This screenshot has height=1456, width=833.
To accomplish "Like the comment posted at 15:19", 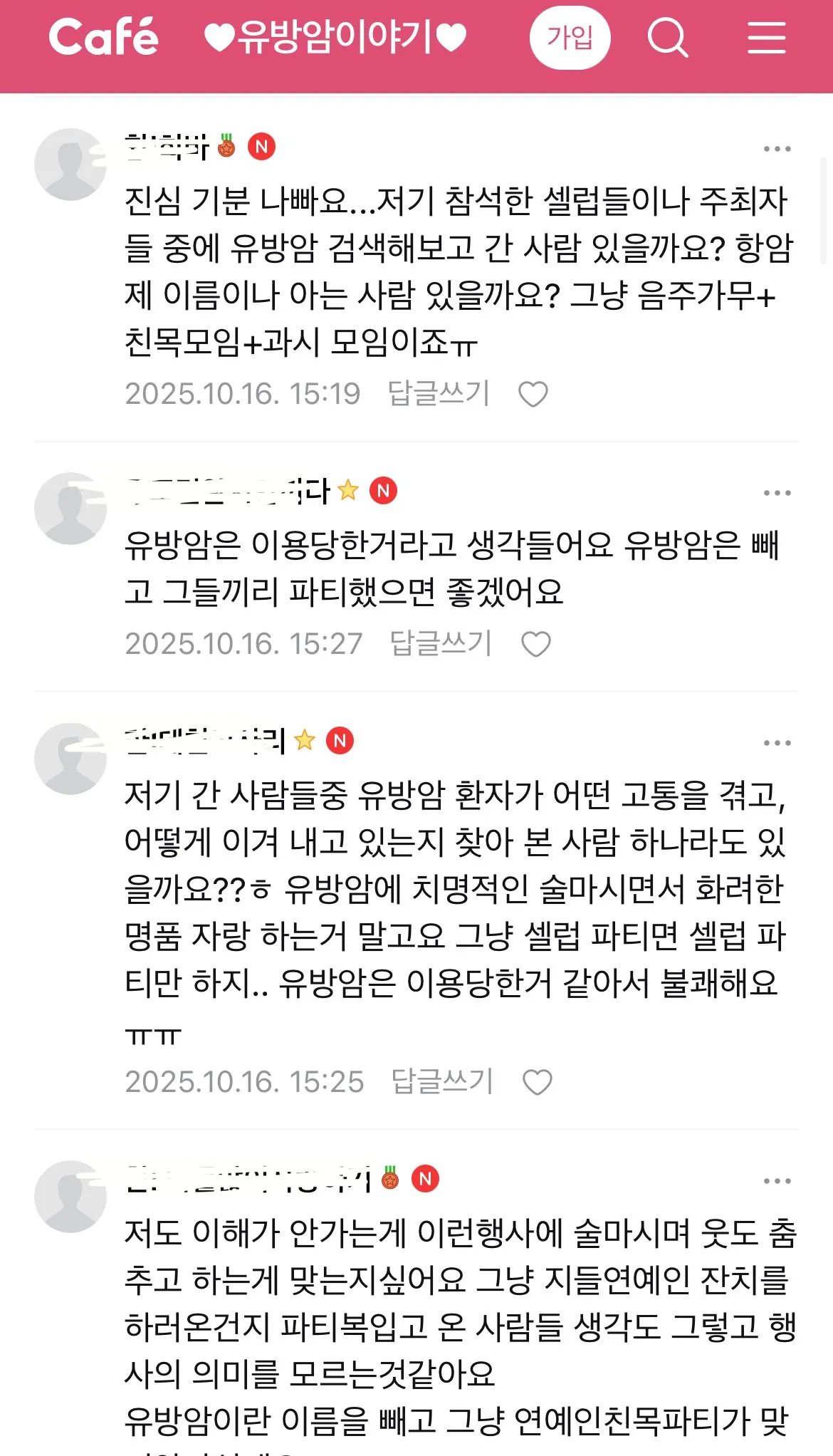I will [533, 394].
